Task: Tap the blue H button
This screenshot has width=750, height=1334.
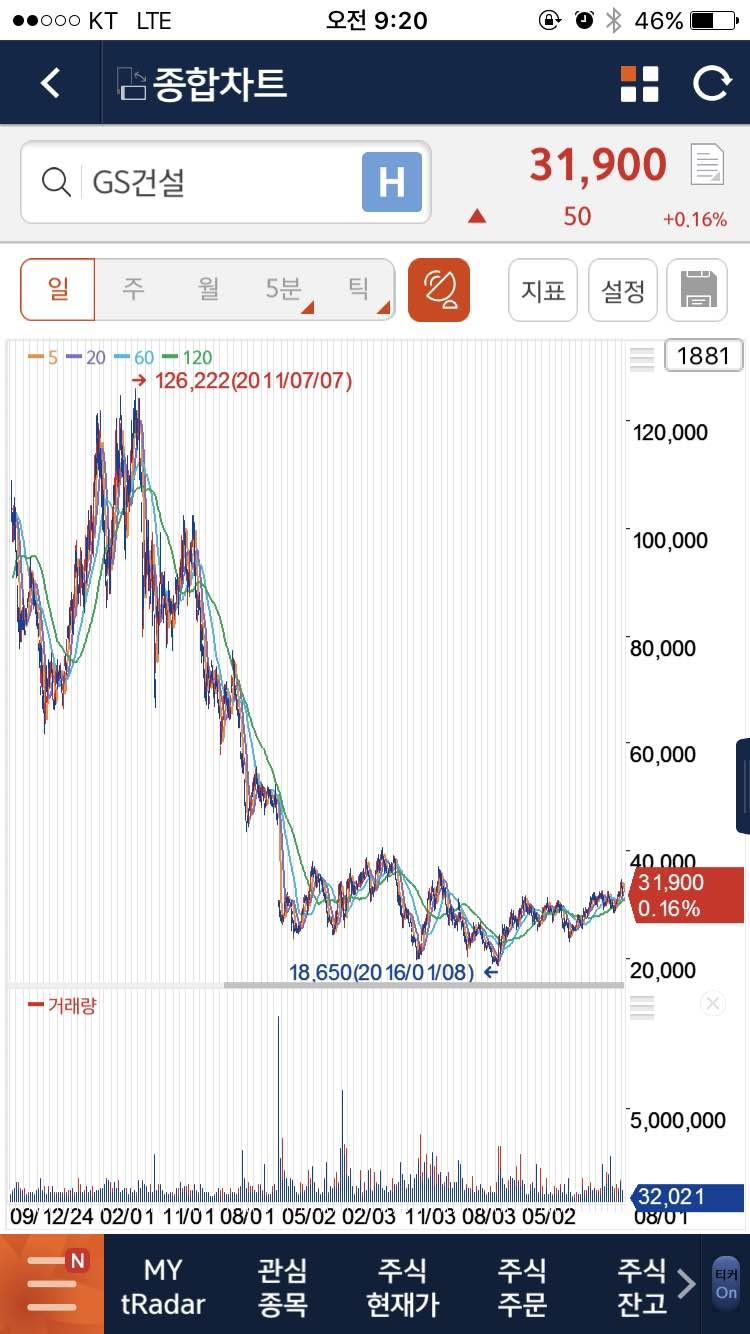Action: pyautogui.click(x=391, y=182)
